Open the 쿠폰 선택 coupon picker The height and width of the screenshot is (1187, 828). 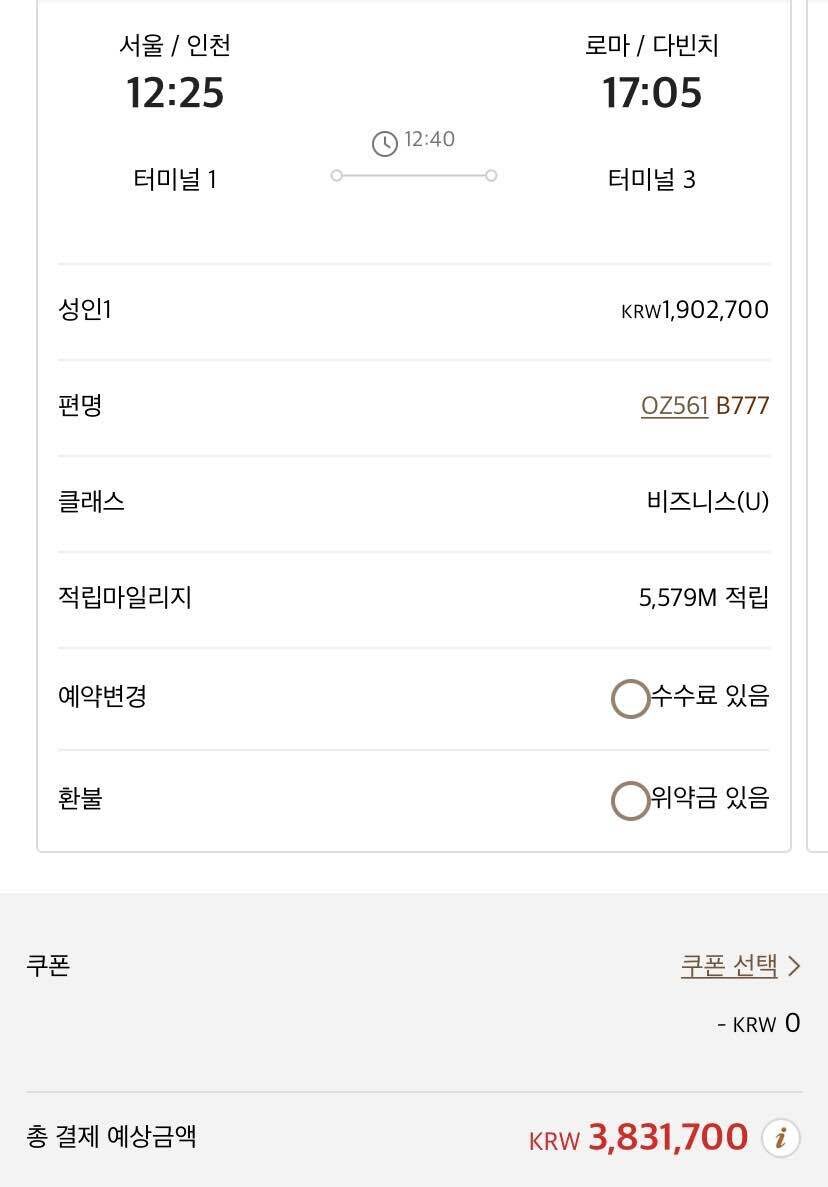729,965
